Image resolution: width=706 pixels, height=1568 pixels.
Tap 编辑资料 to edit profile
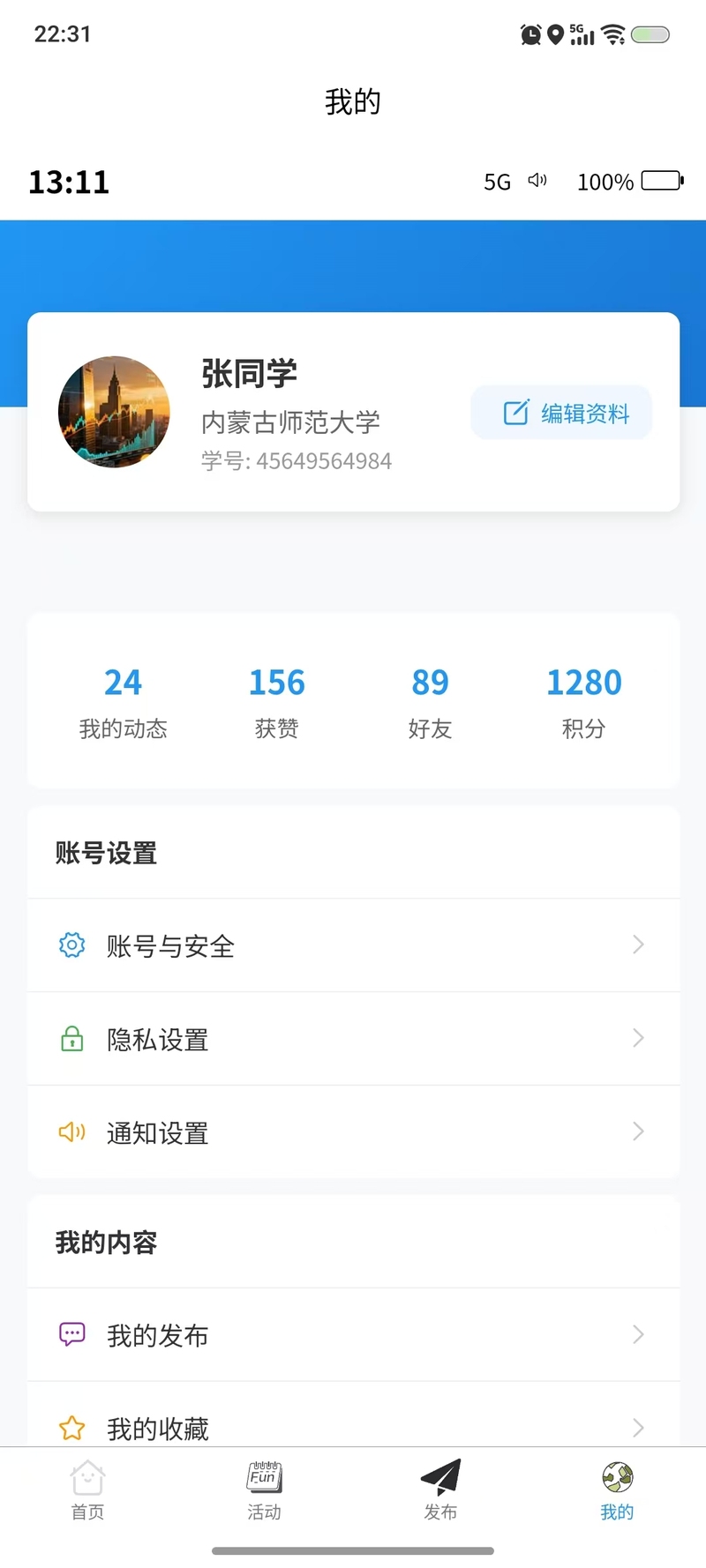pos(562,412)
